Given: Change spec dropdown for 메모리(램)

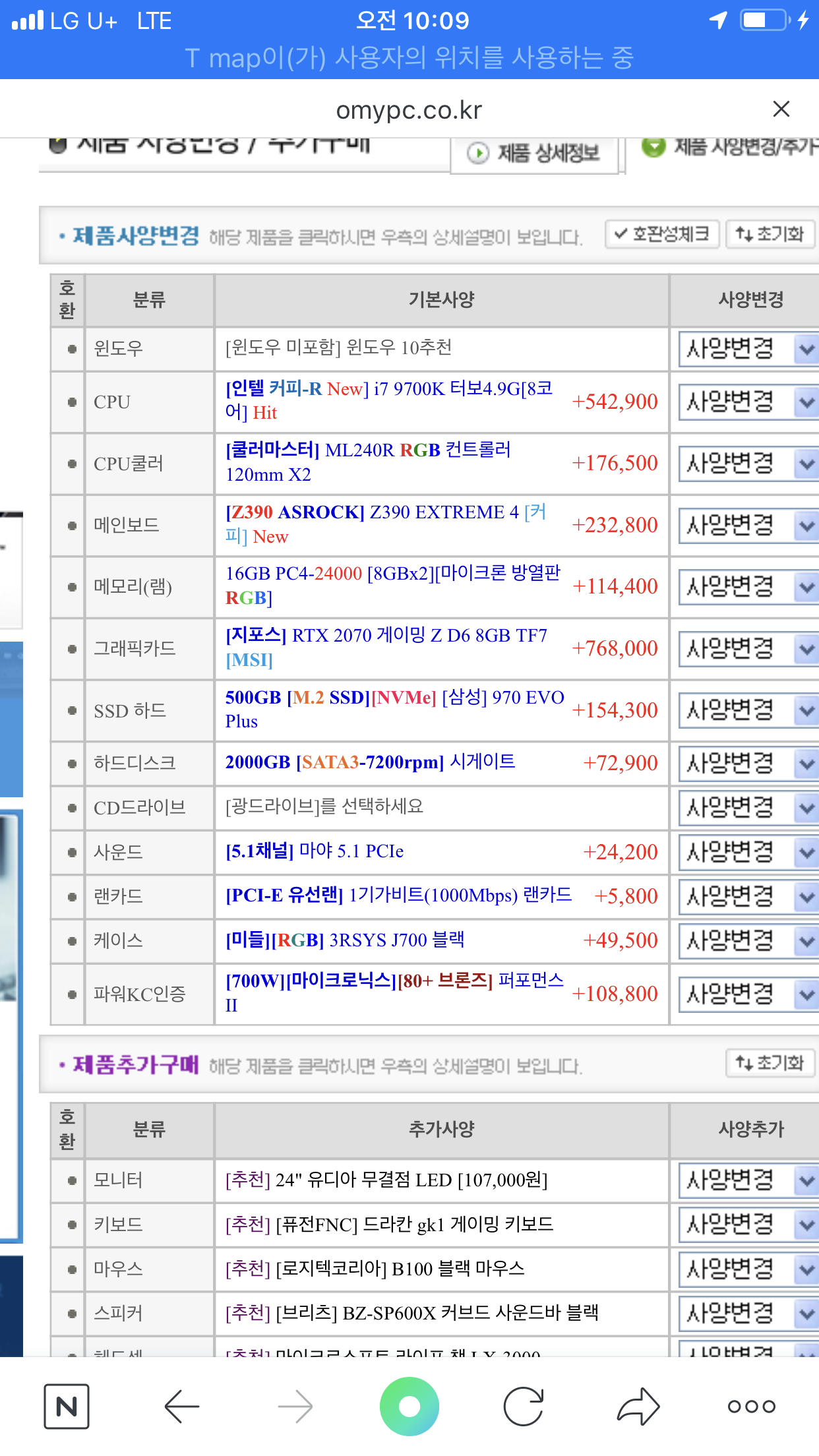Looking at the screenshot, I should click(748, 587).
